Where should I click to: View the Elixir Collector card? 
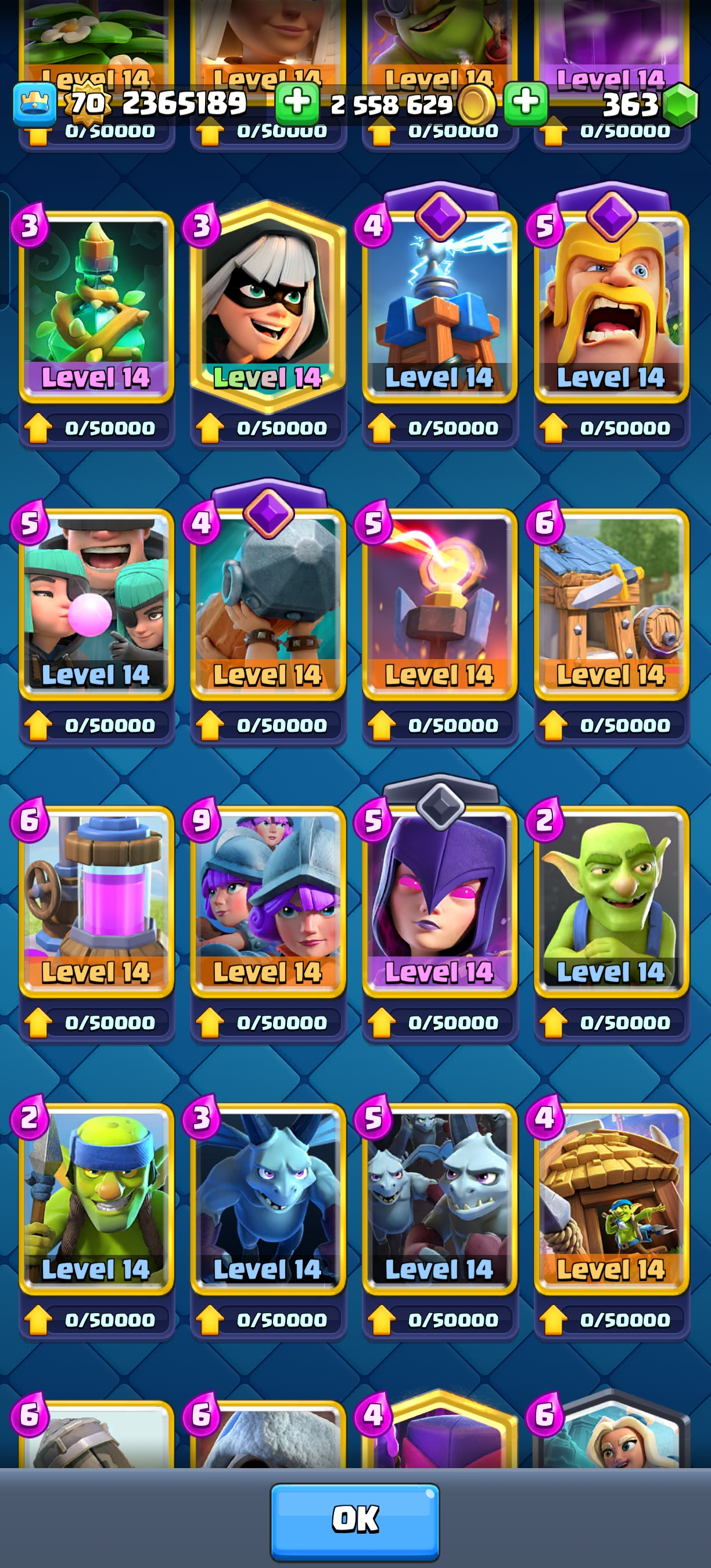tap(96, 900)
